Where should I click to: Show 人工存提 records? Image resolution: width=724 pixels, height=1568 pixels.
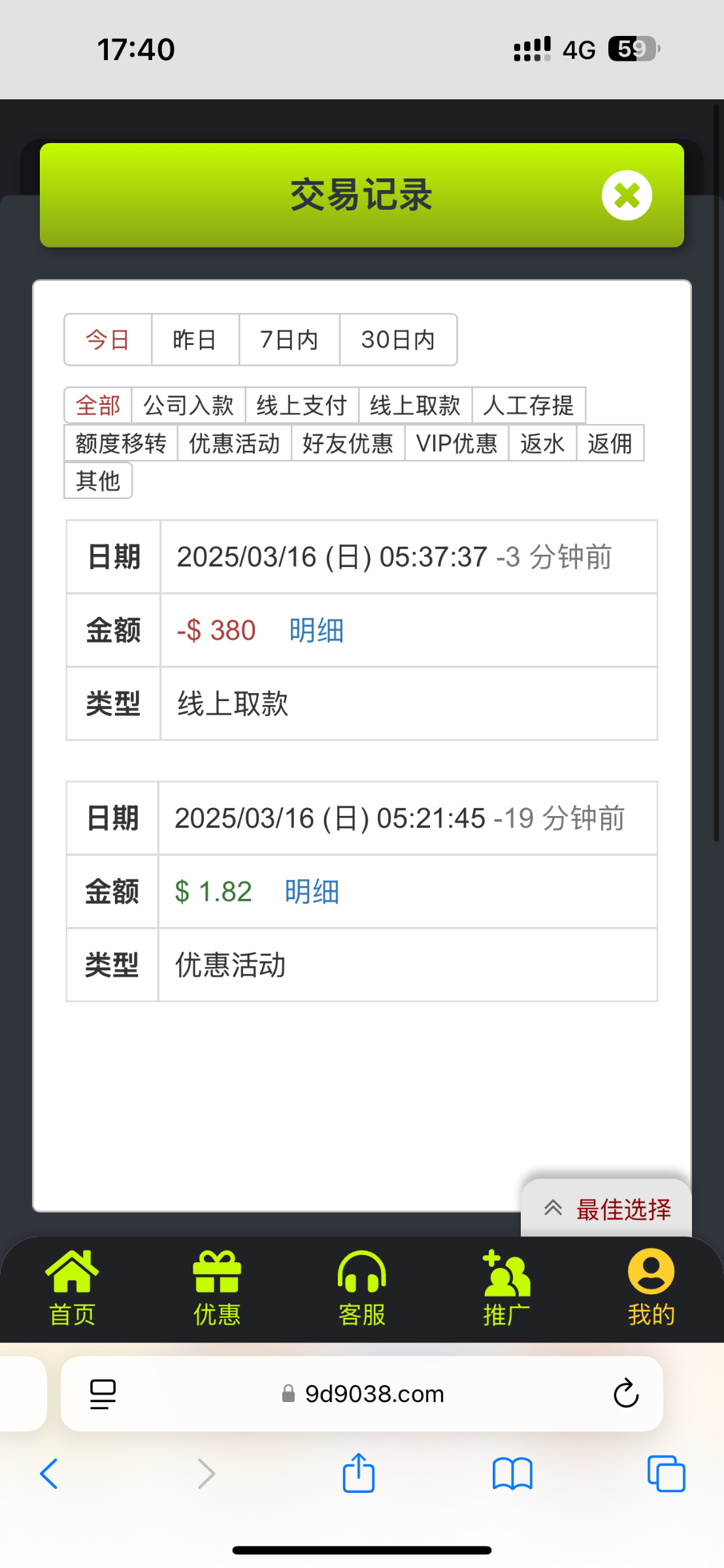coord(528,406)
